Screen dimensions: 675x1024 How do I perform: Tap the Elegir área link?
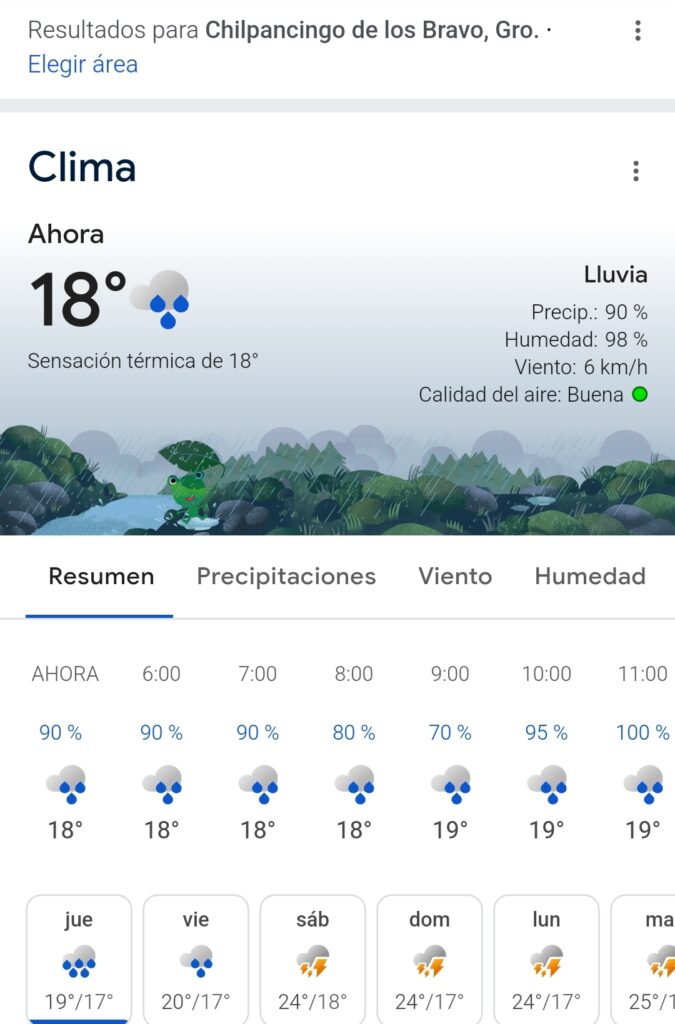click(x=83, y=65)
